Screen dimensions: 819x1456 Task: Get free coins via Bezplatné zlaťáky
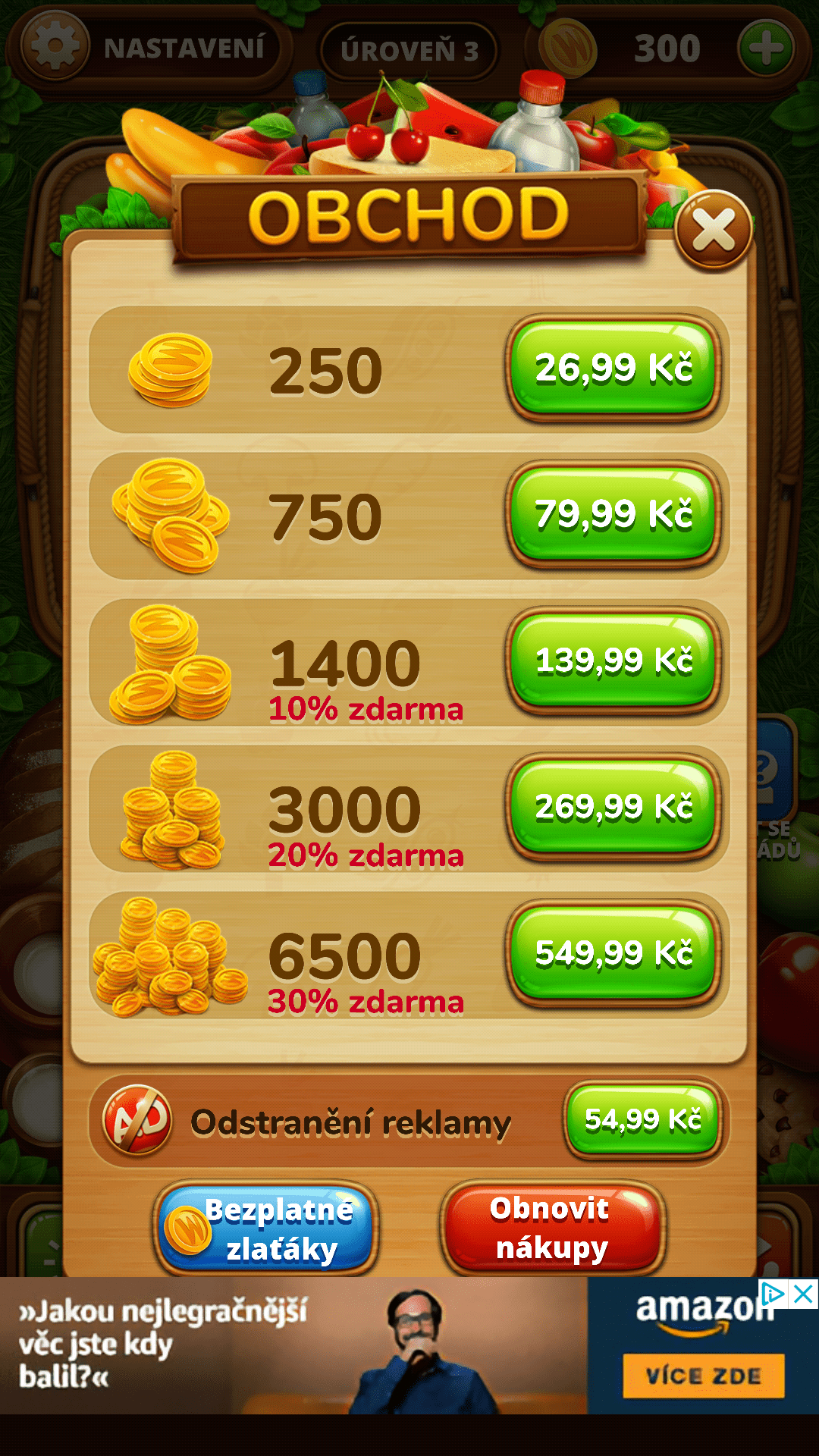(x=266, y=1228)
